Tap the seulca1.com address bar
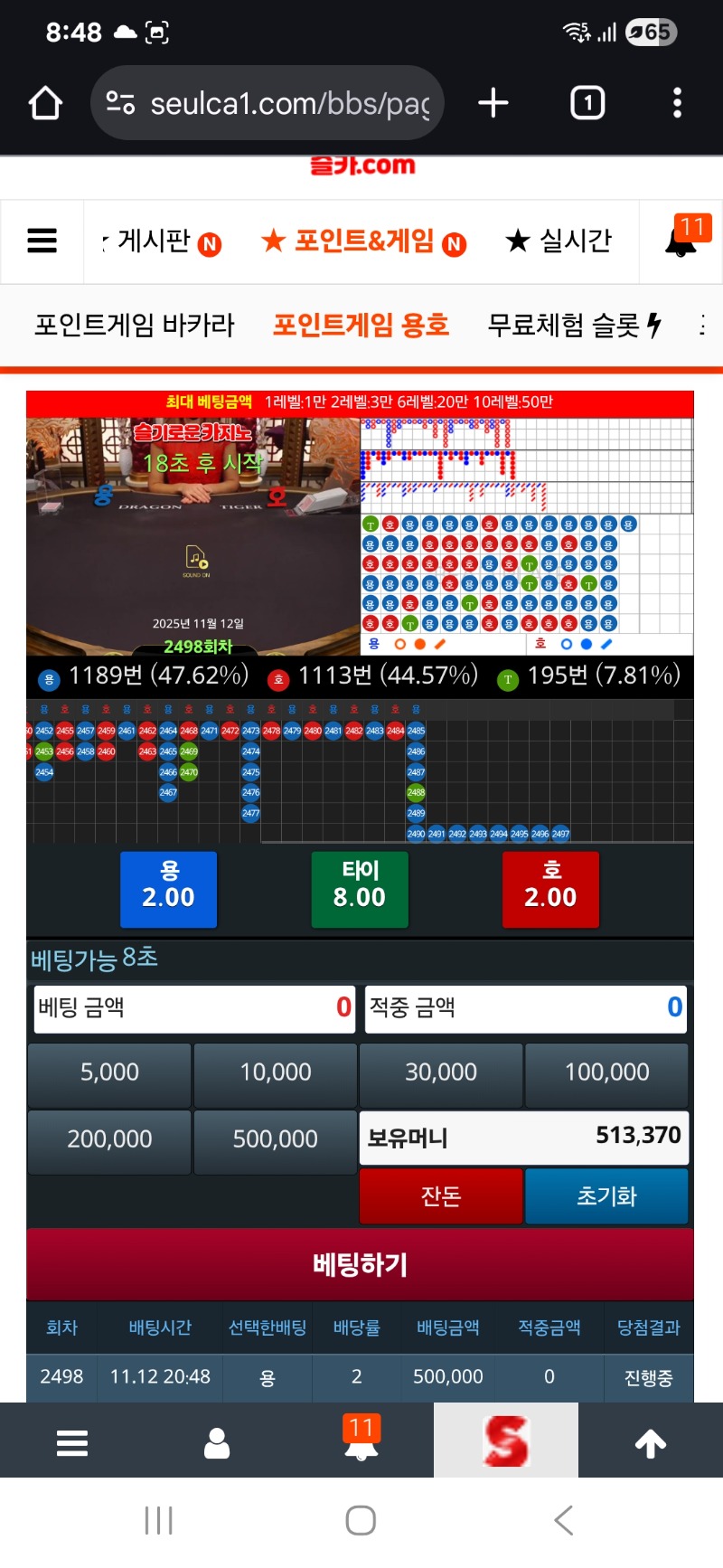 (x=271, y=103)
